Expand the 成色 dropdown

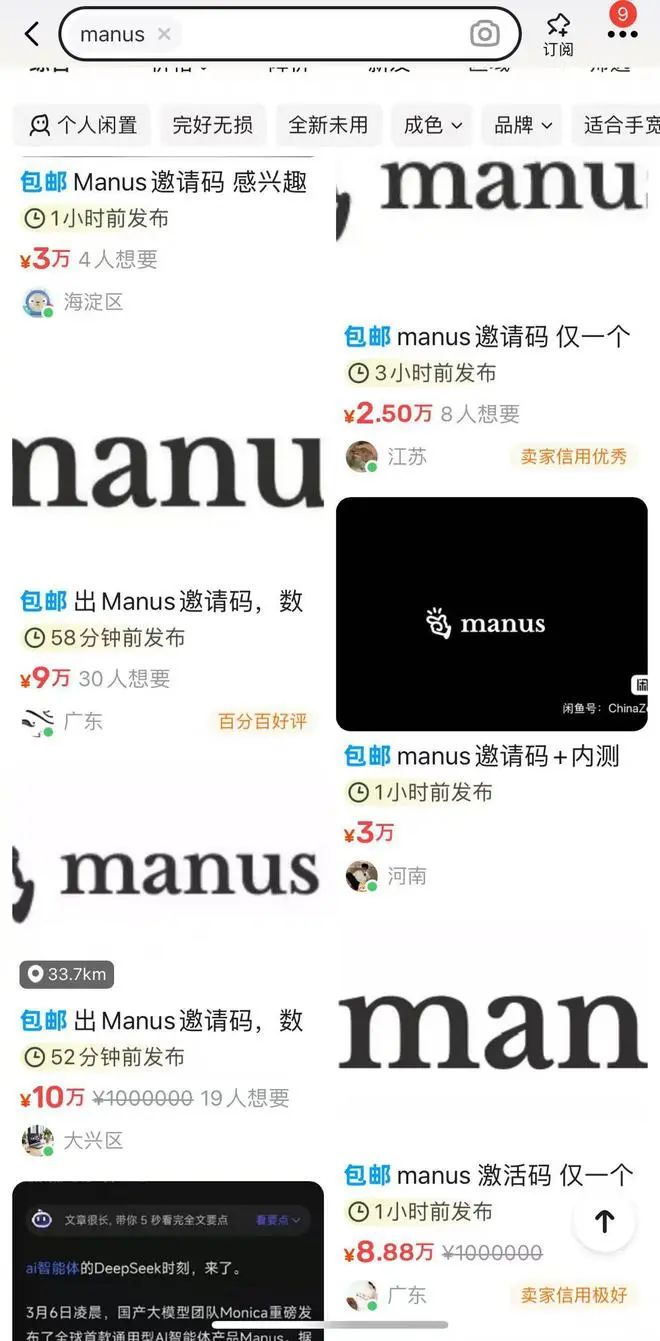point(432,125)
